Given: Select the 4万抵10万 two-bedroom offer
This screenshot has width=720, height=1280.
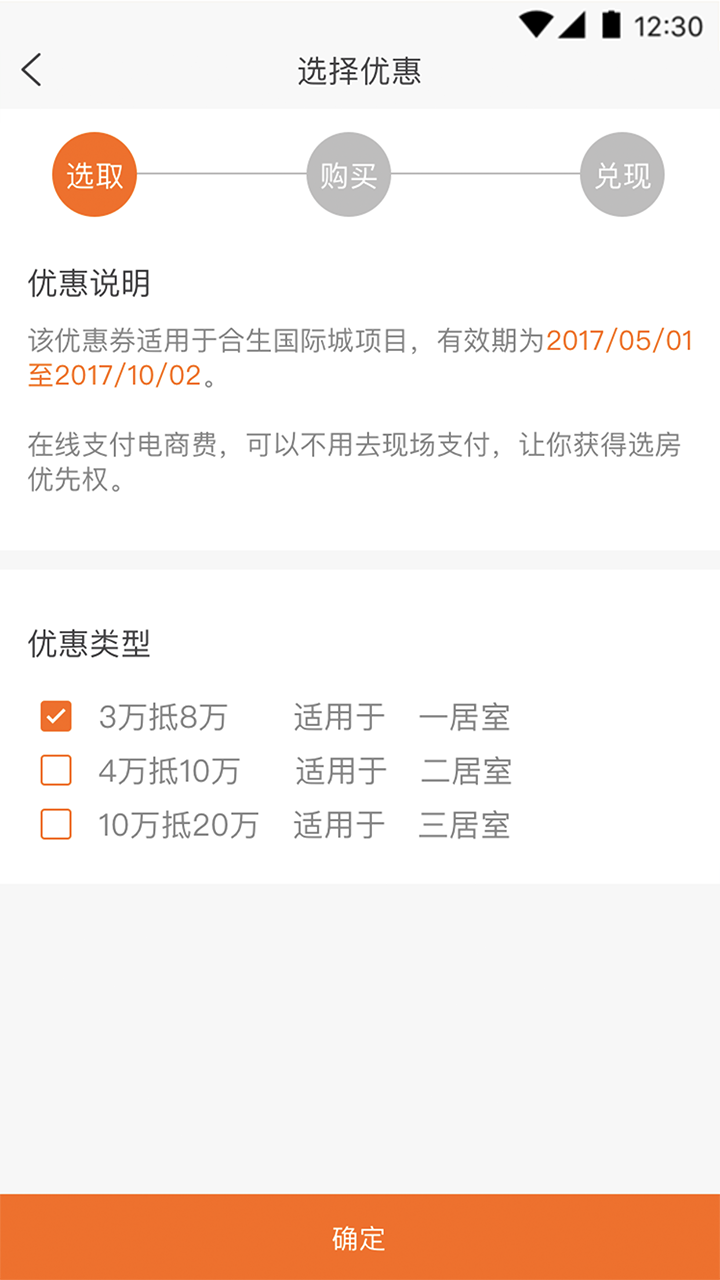Looking at the screenshot, I should [56, 770].
